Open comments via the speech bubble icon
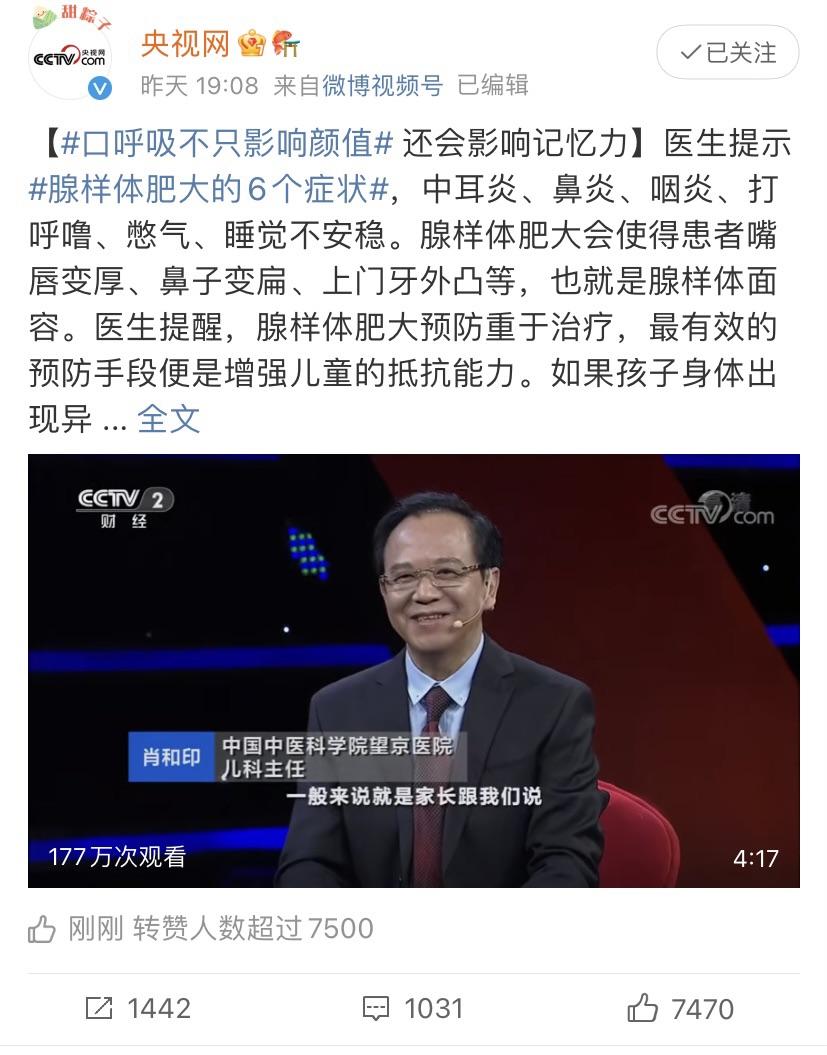 coord(376,1009)
